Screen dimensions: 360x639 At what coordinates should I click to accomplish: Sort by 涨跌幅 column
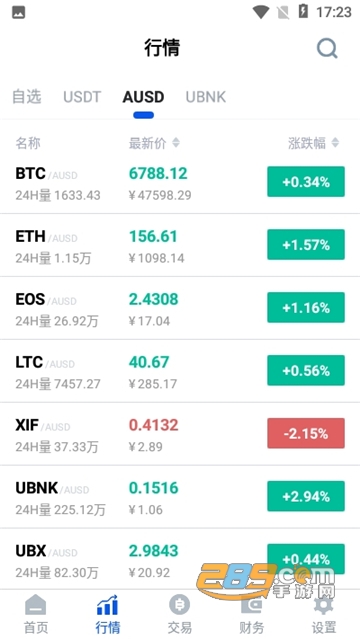[313, 143]
